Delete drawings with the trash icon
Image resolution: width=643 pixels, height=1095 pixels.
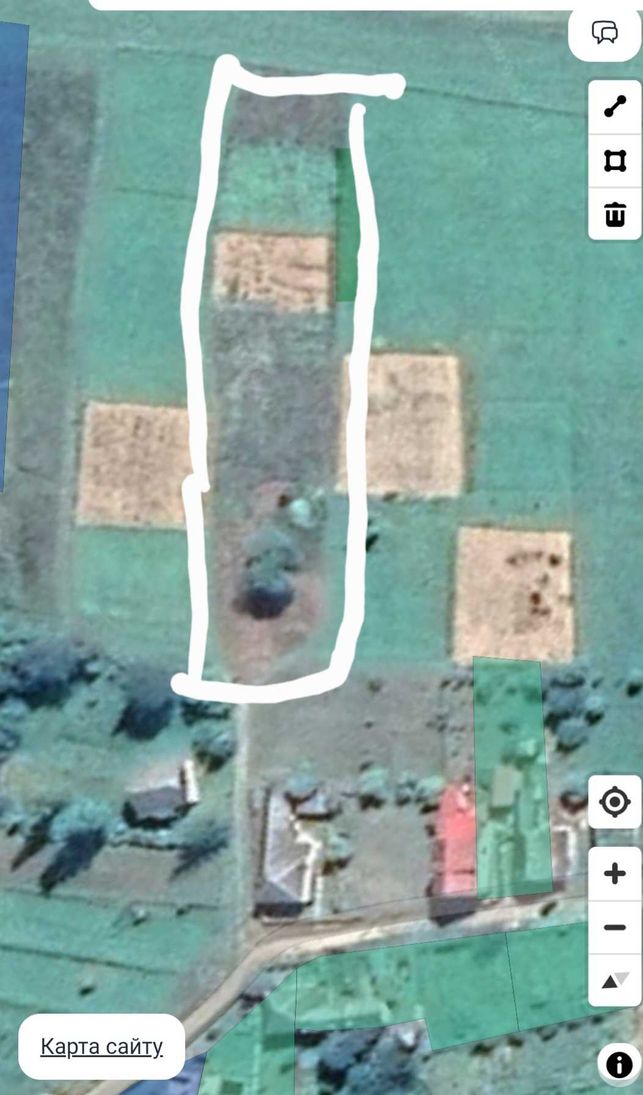click(x=615, y=214)
